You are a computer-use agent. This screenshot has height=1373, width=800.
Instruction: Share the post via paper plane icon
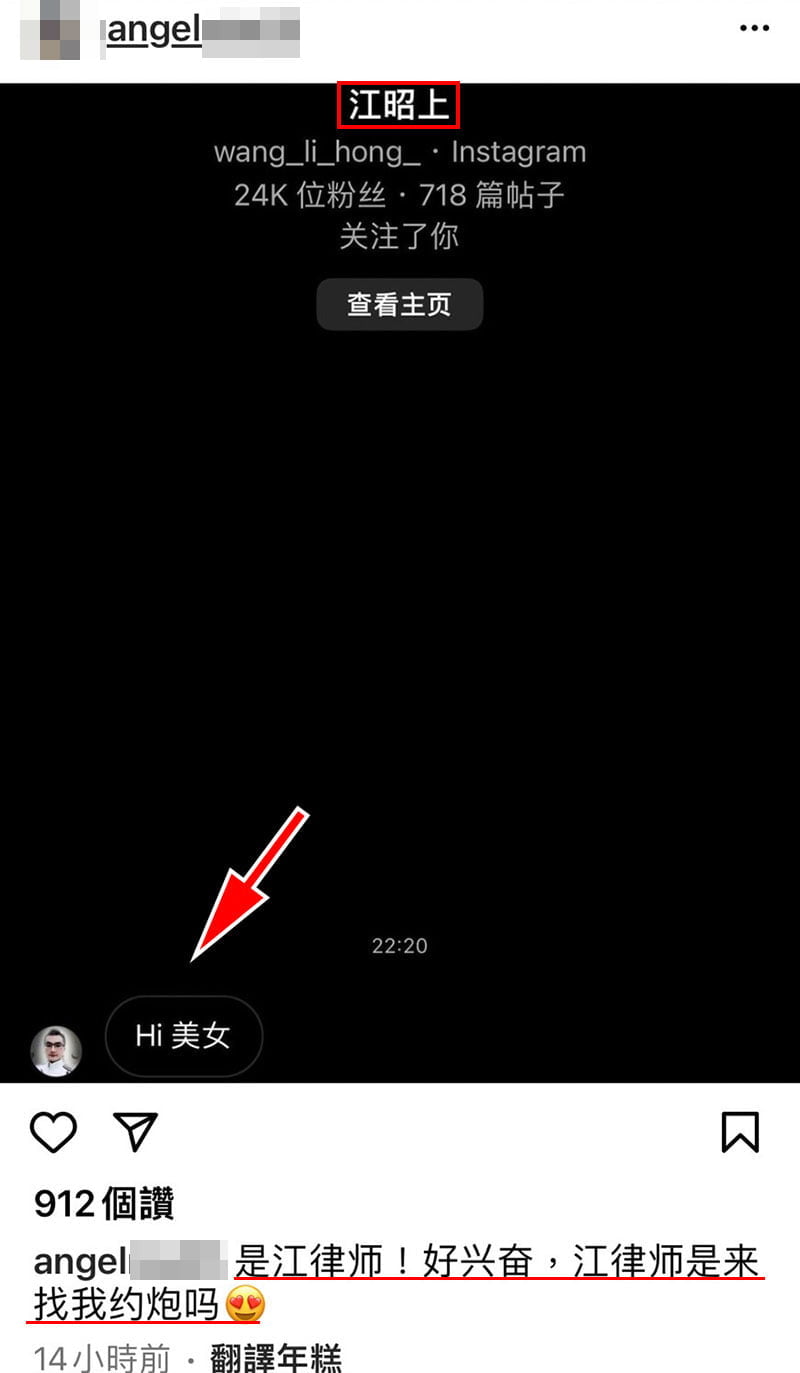tap(136, 1132)
